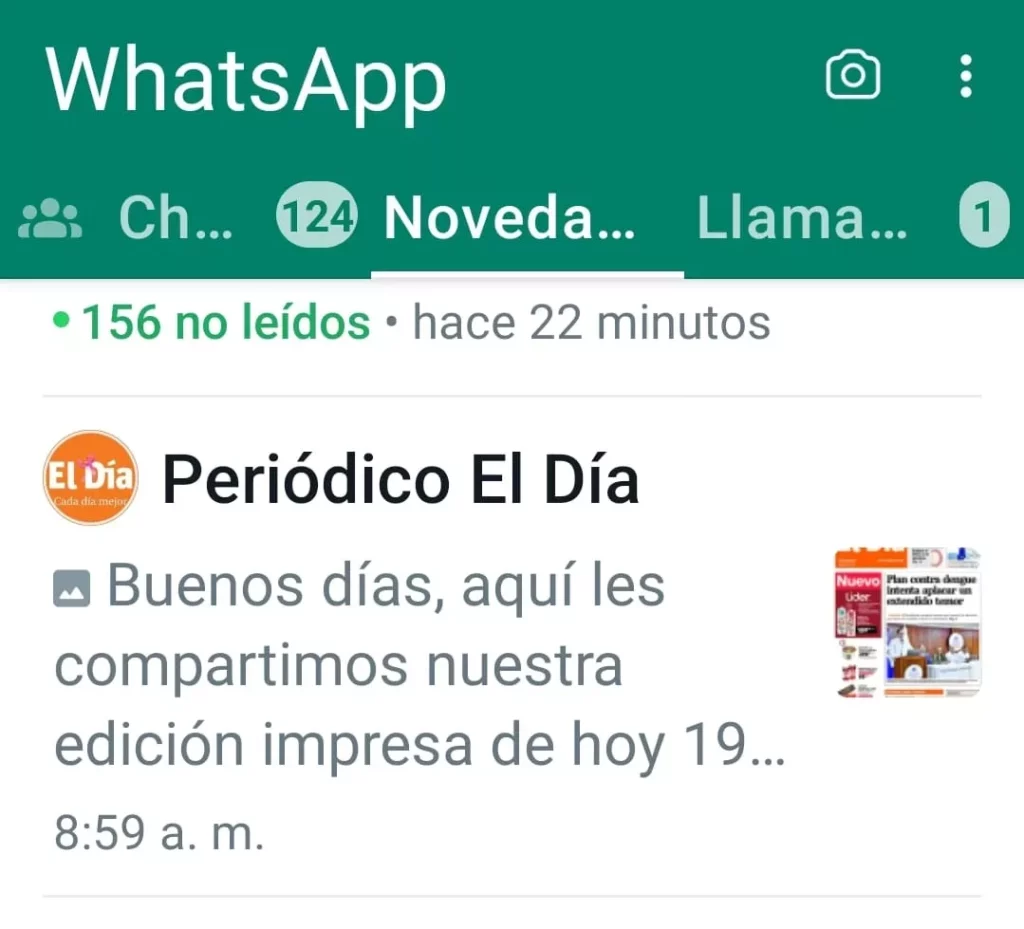Open the camera icon
This screenshot has width=1024, height=929.
pos(852,76)
